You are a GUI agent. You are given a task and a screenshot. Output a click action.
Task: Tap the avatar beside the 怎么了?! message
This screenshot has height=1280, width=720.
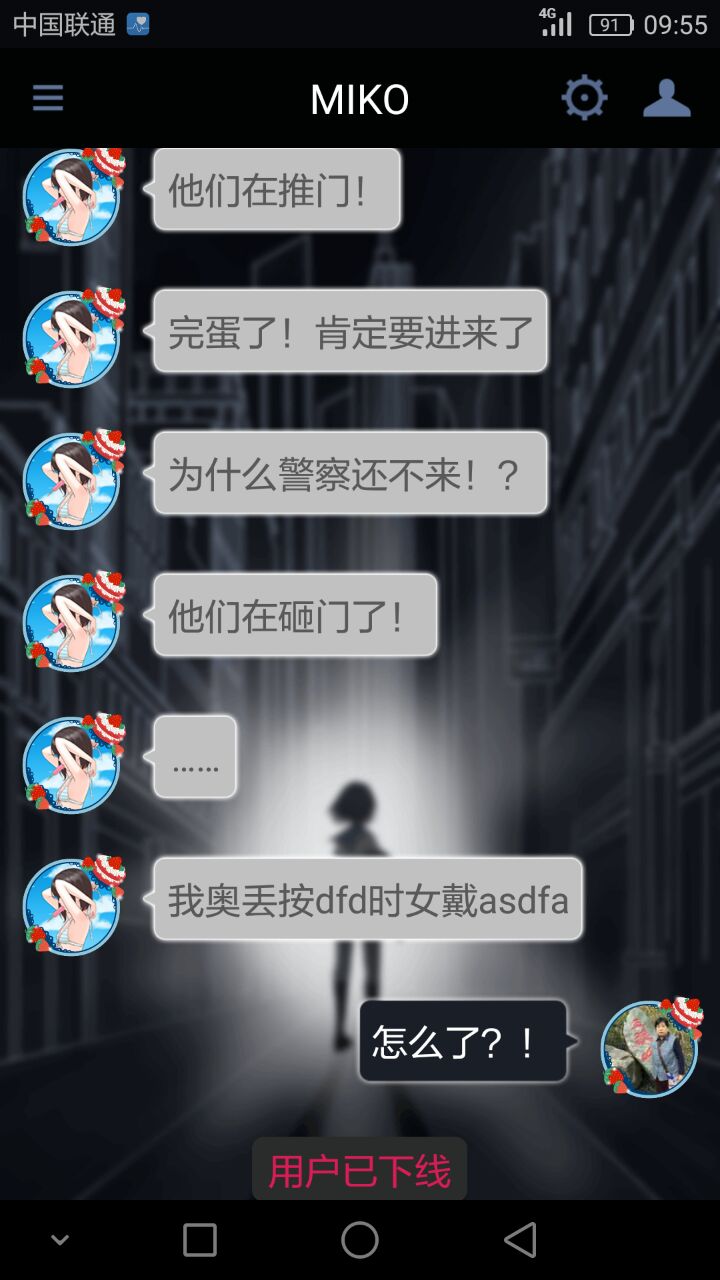tap(650, 1047)
